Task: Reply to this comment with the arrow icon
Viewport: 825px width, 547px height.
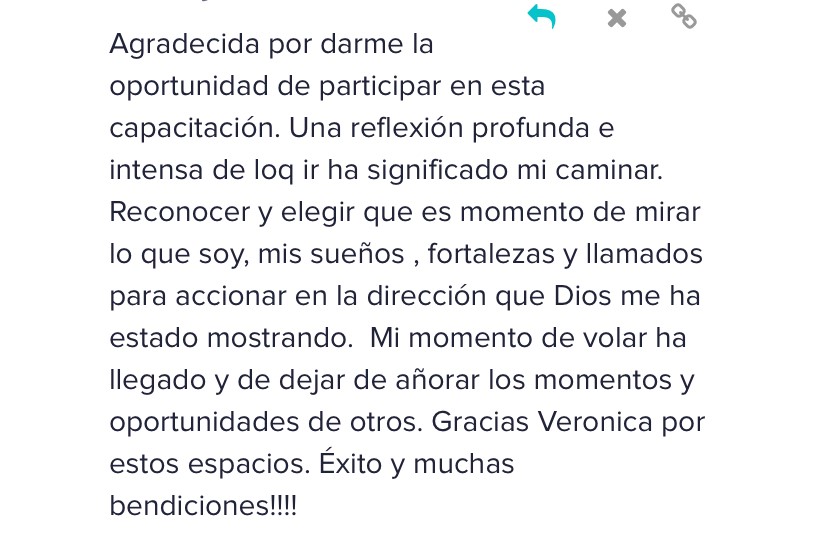Action: 541,16
